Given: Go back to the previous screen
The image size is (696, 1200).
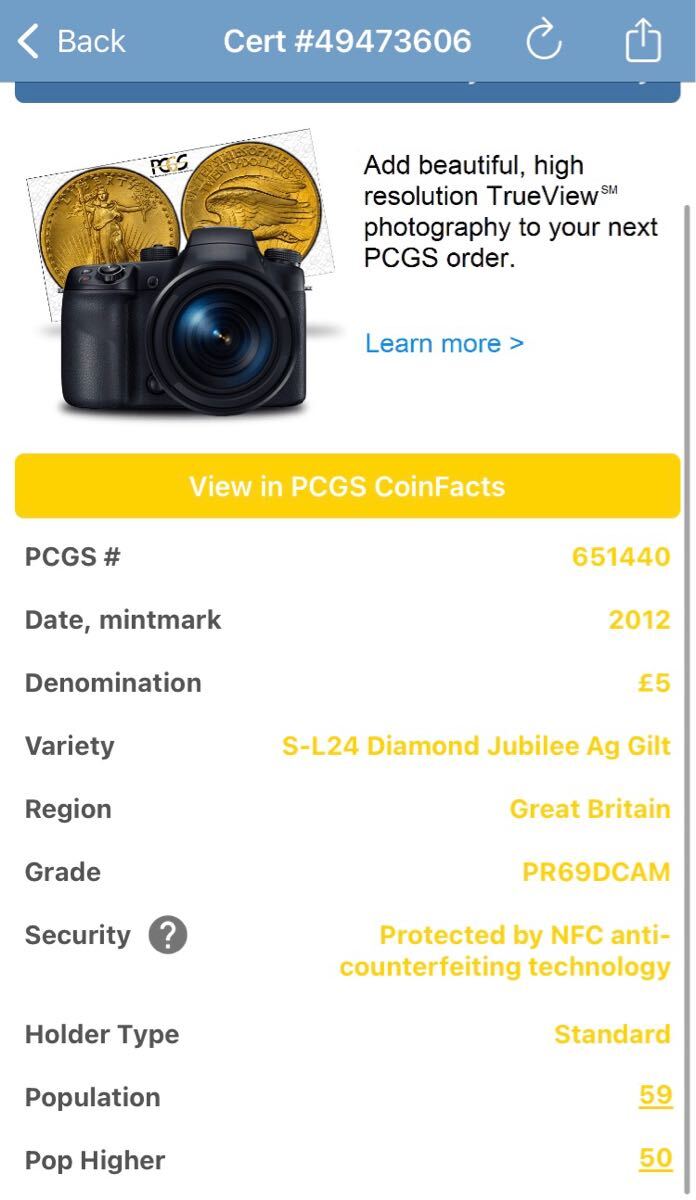Looking at the screenshot, I should (x=70, y=41).
